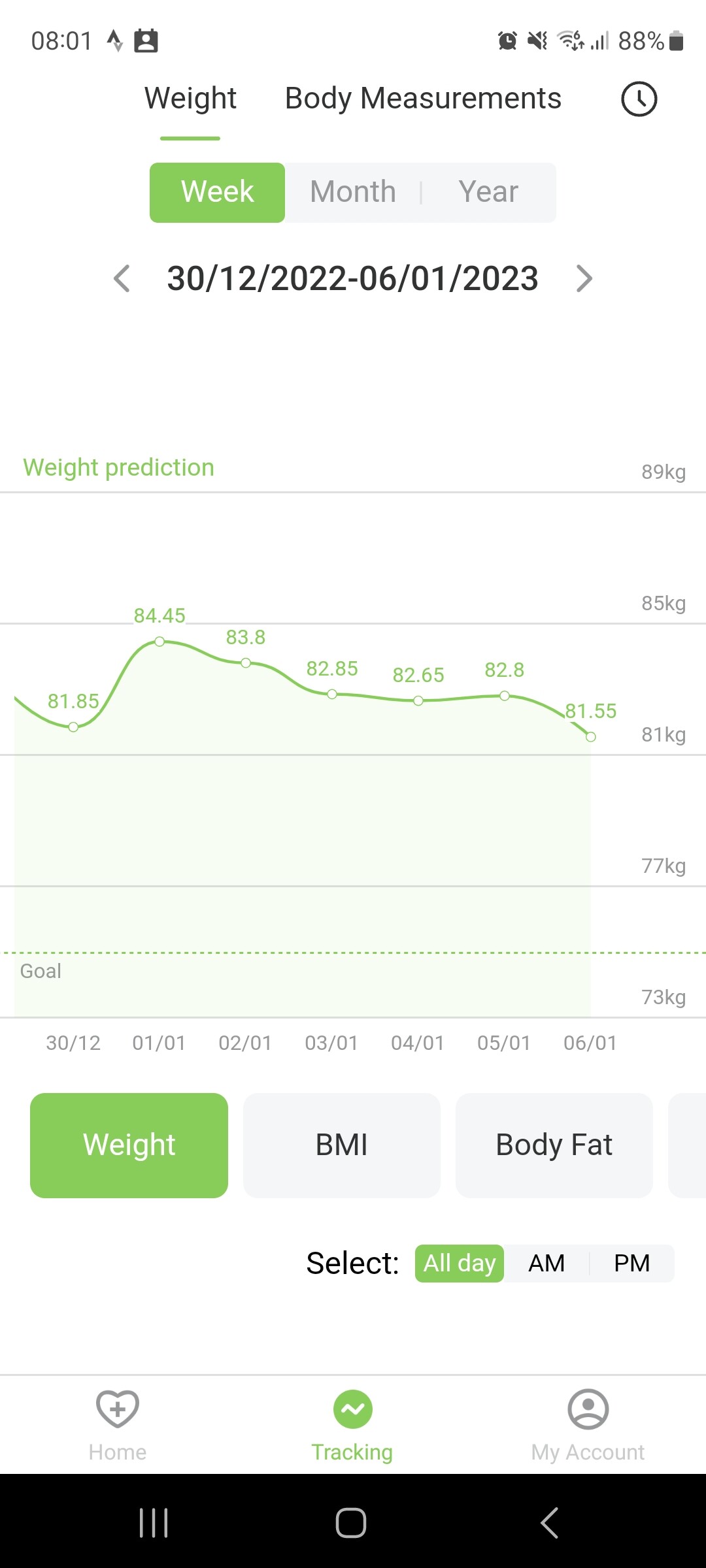The height and width of the screenshot is (1568, 706).
Task: Show the BMI chart
Action: point(341,1145)
